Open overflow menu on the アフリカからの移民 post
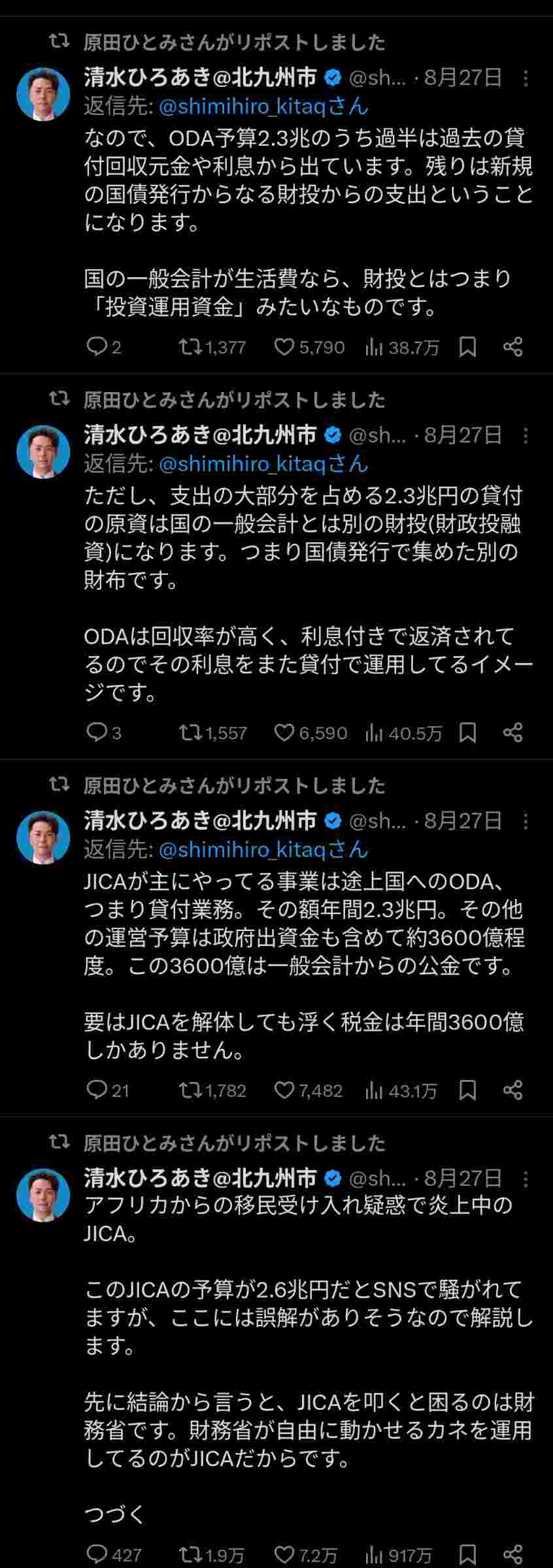553x1568 pixels. coord(526,1179)
